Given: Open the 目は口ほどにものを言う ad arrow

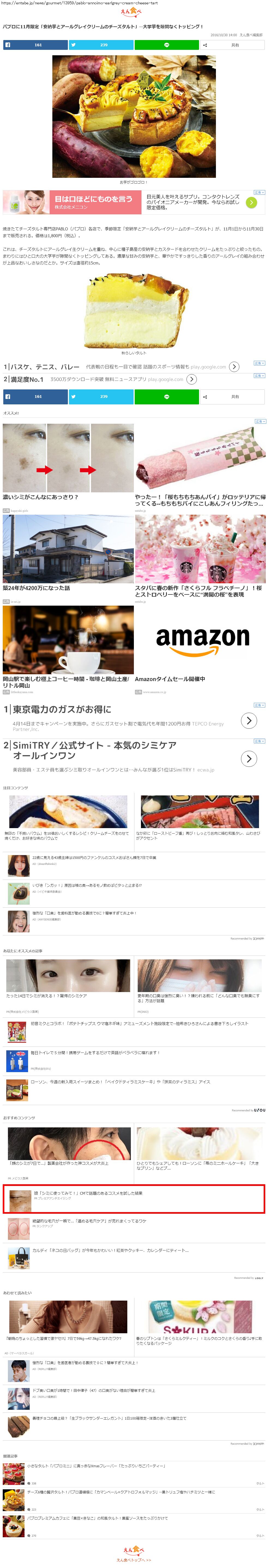Looking at the screenshot, I should [251, 203].
